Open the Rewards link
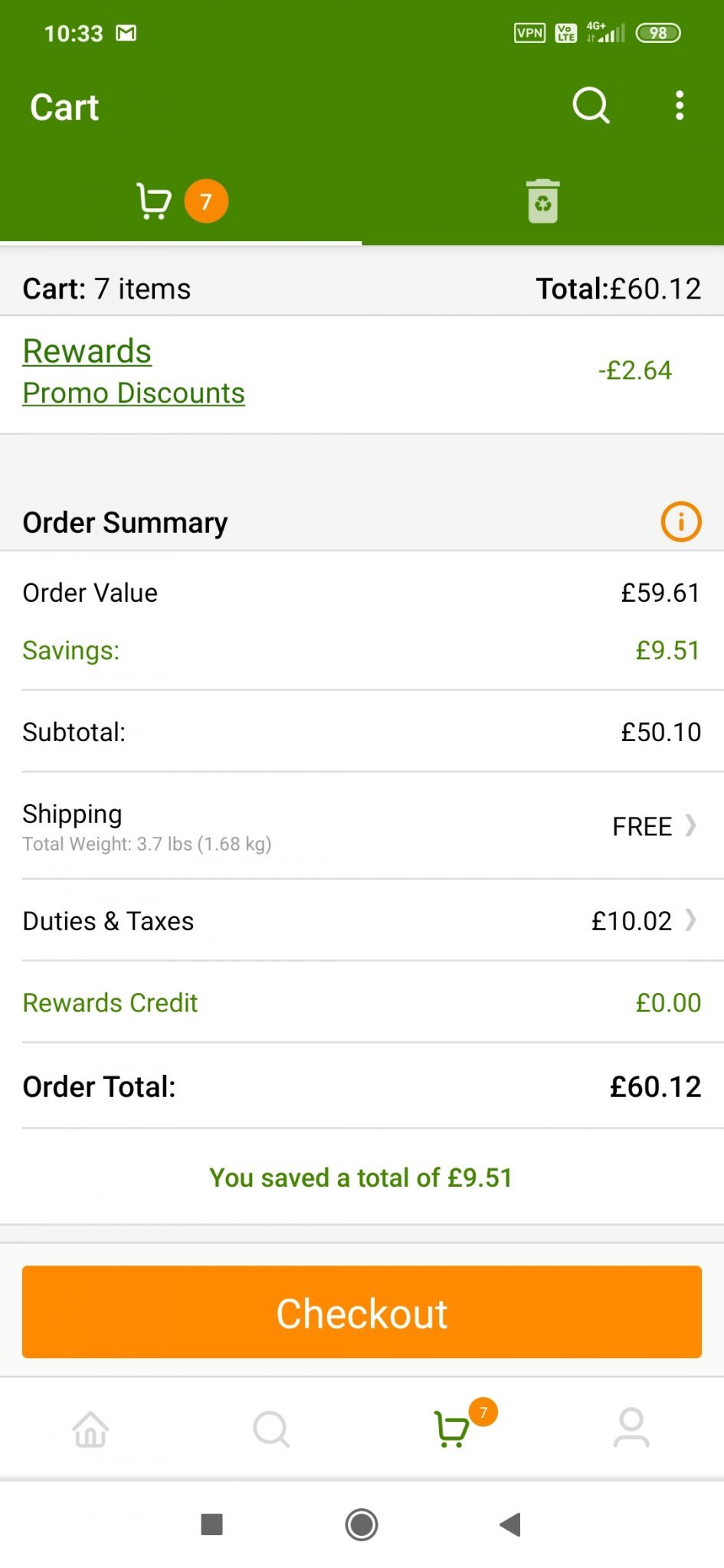This screenshot has height=1568, width=724. pyautogui.click(x=87, y=351)
